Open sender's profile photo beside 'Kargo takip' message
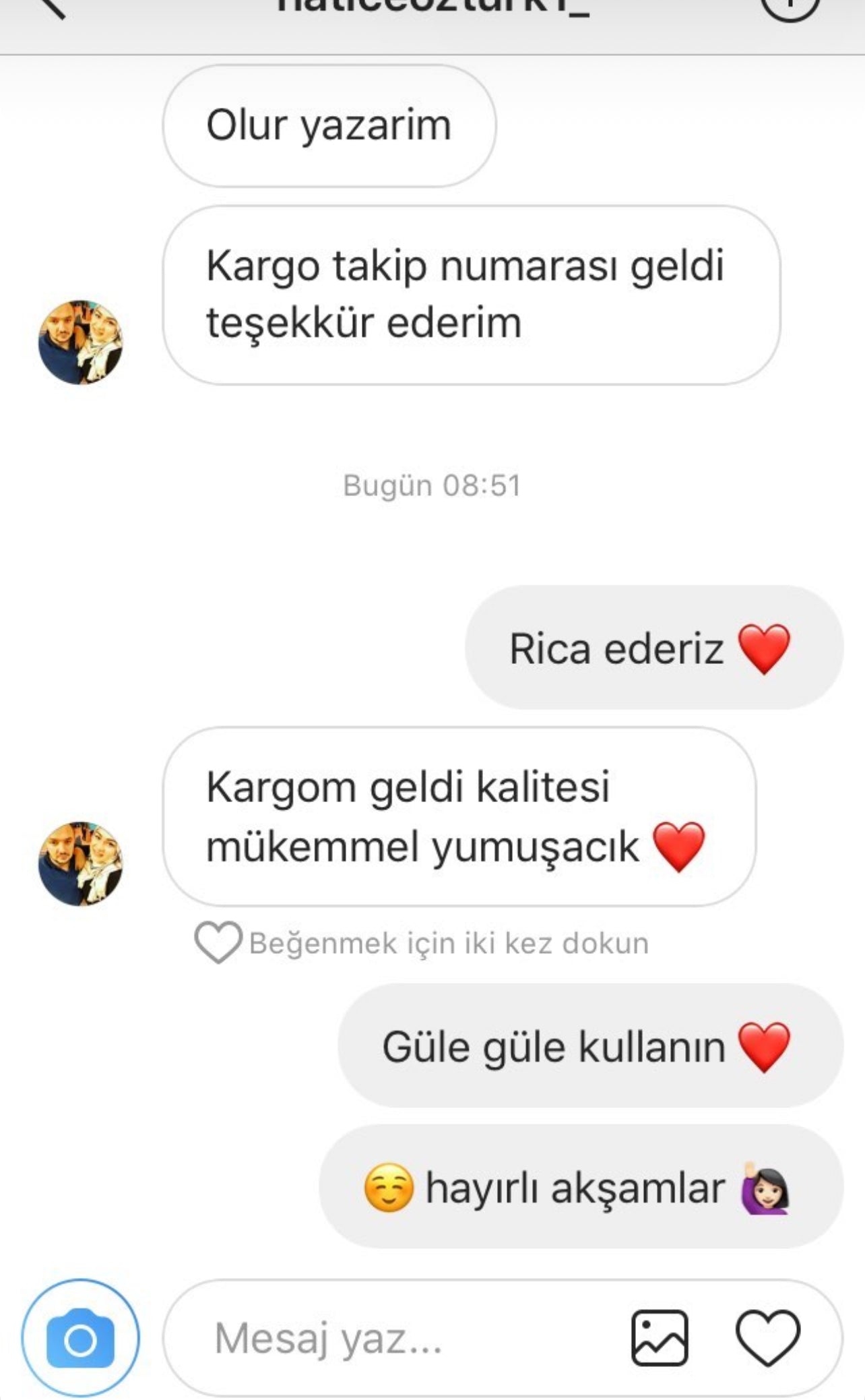The image size is (865, 1400). coord(81,342)
